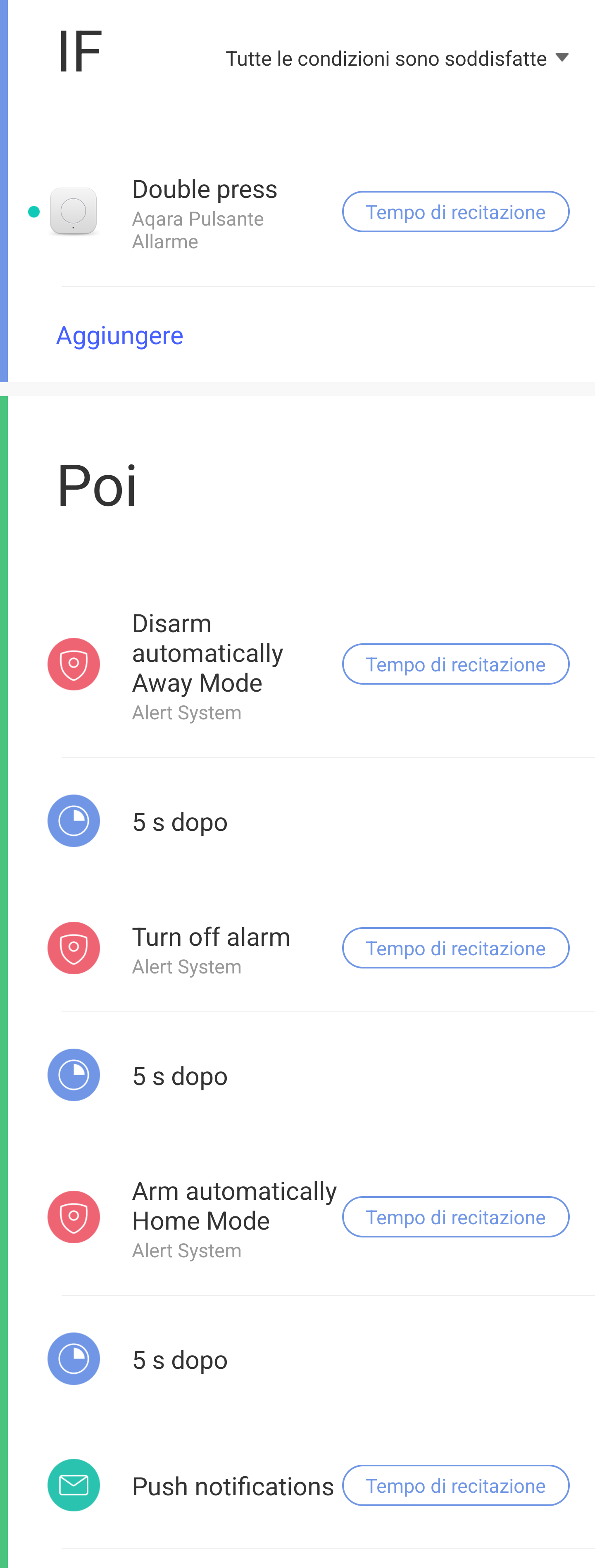595x1568 pixels.
Task: Tap Aggiungere to add a condition
Action: (x=119, y=335)
